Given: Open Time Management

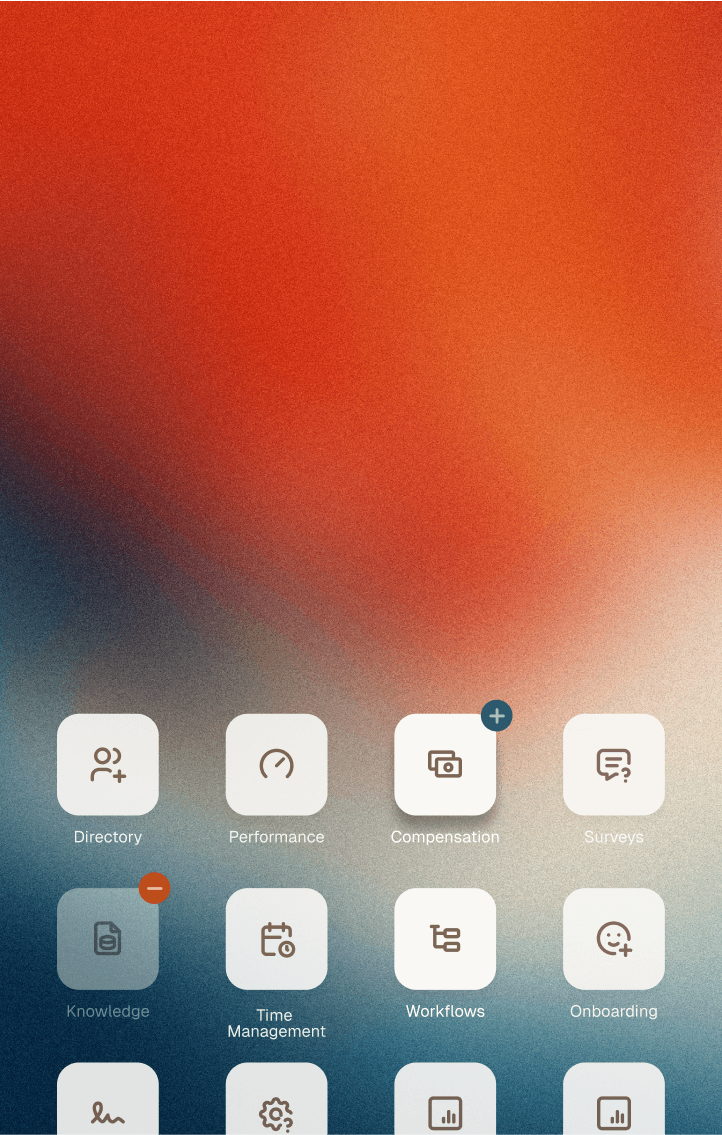Looking at the screenshot, I should tap(277, 939).
